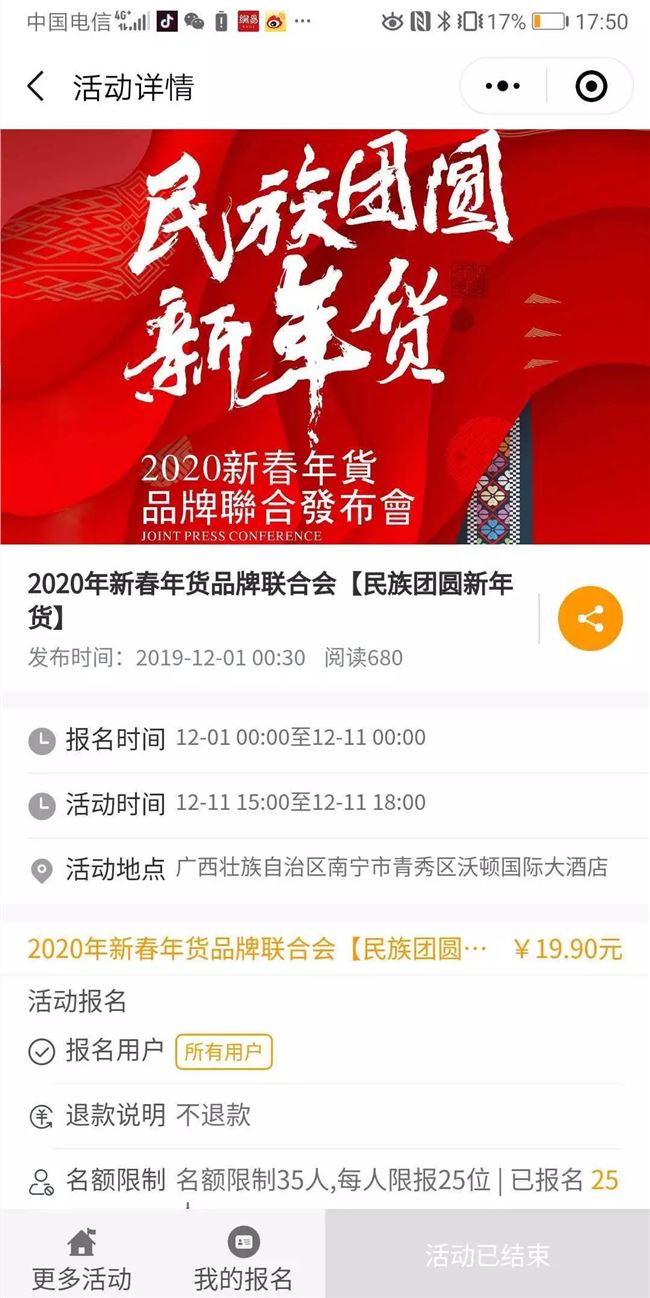Tap the 活动已结束 button
Screen dimensions: 650x1298
point(487,1256)
